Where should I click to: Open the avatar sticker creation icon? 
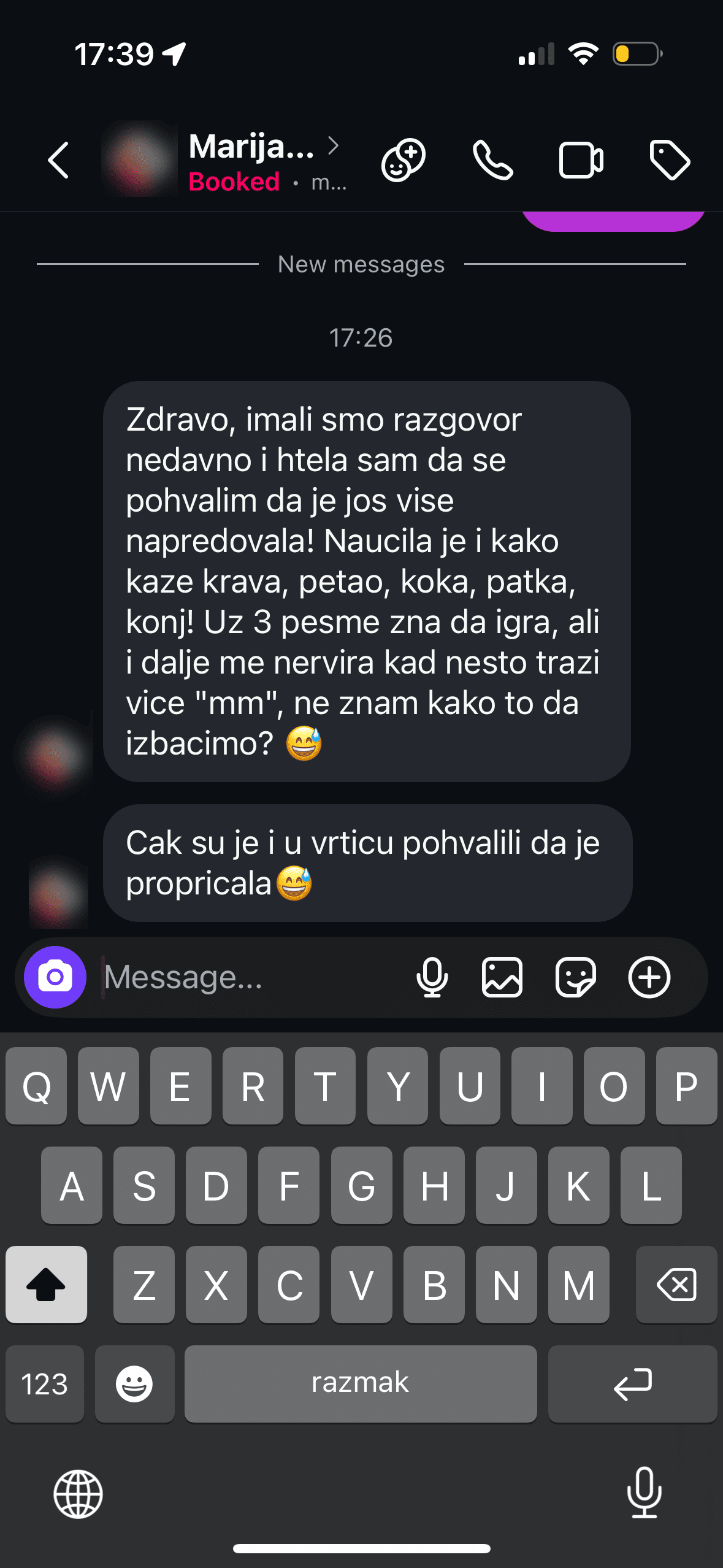point(404,161)
